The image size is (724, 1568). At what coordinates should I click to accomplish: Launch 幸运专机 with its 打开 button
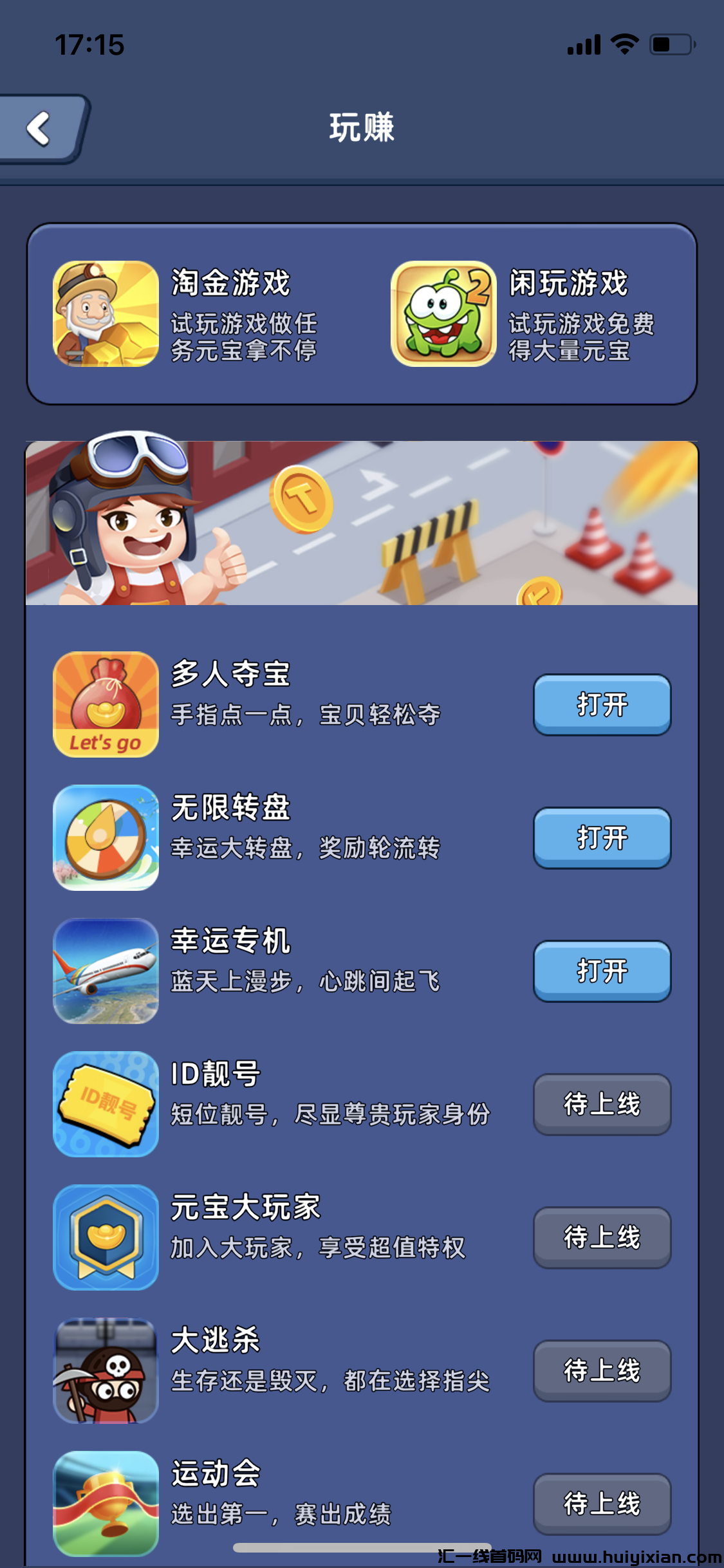(600, 972)
